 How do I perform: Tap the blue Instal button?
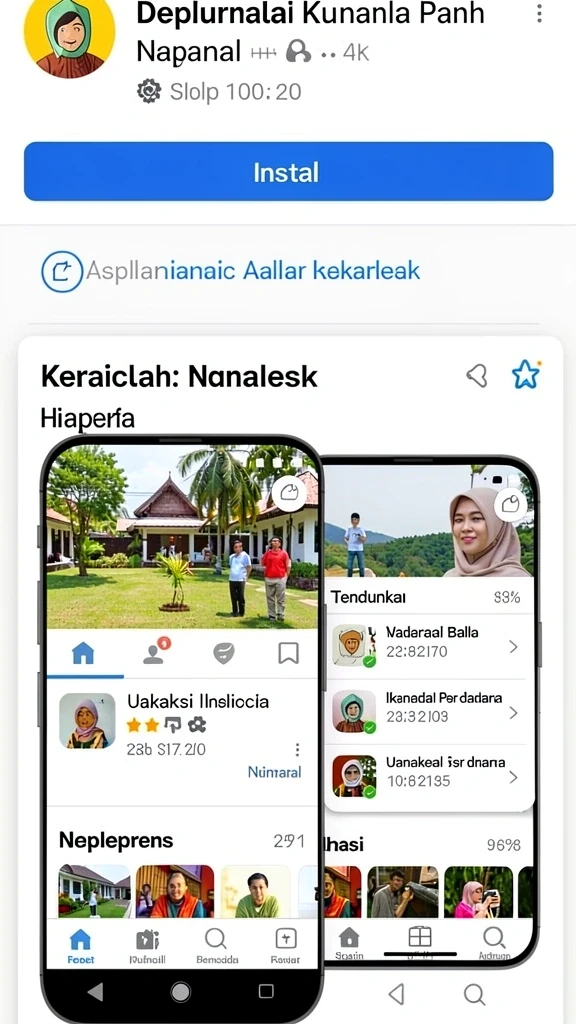click(288, 172)
